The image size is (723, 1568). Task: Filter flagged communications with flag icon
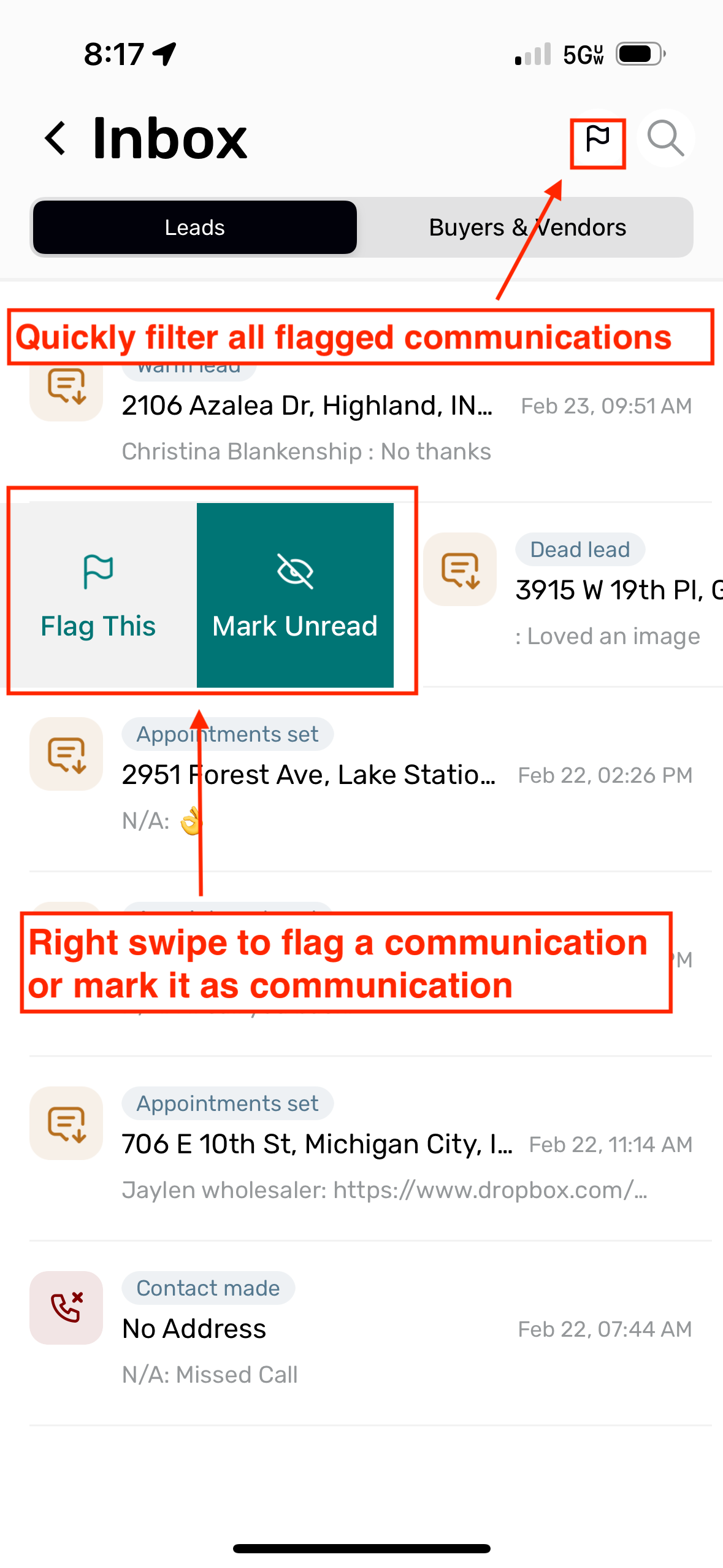pos(597,140)
